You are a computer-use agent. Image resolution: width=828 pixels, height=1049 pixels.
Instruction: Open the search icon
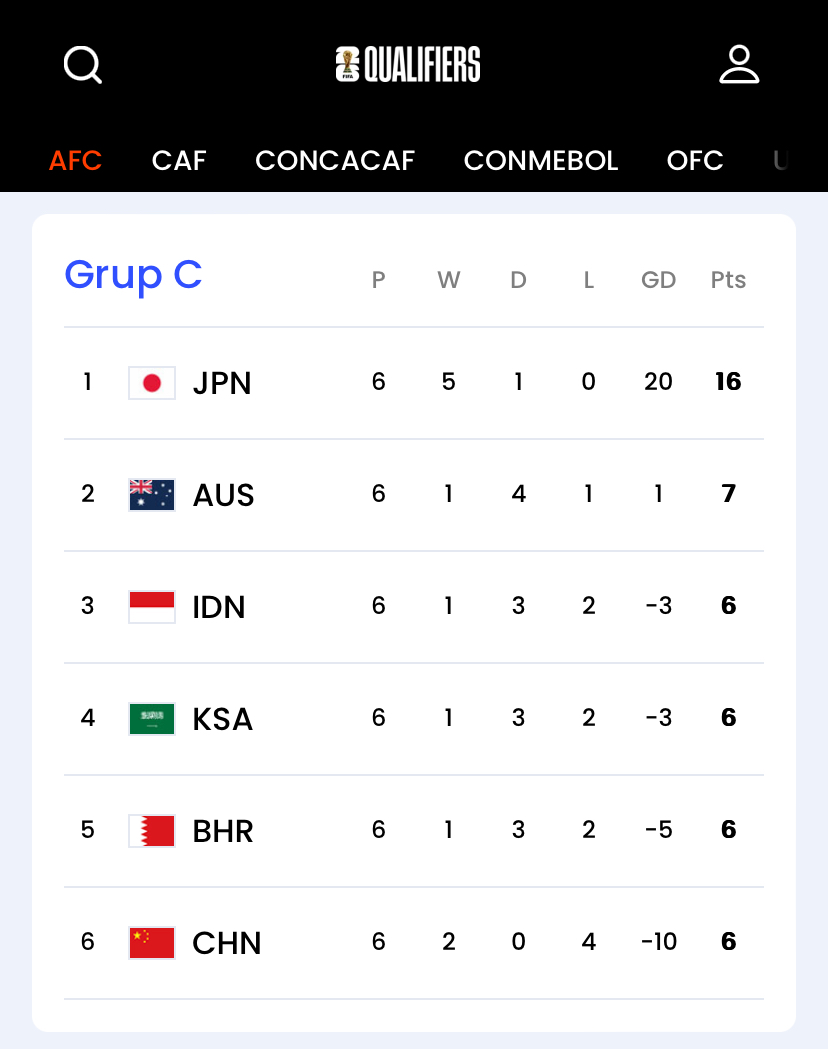pyautogui.click(x=82, y=65)
